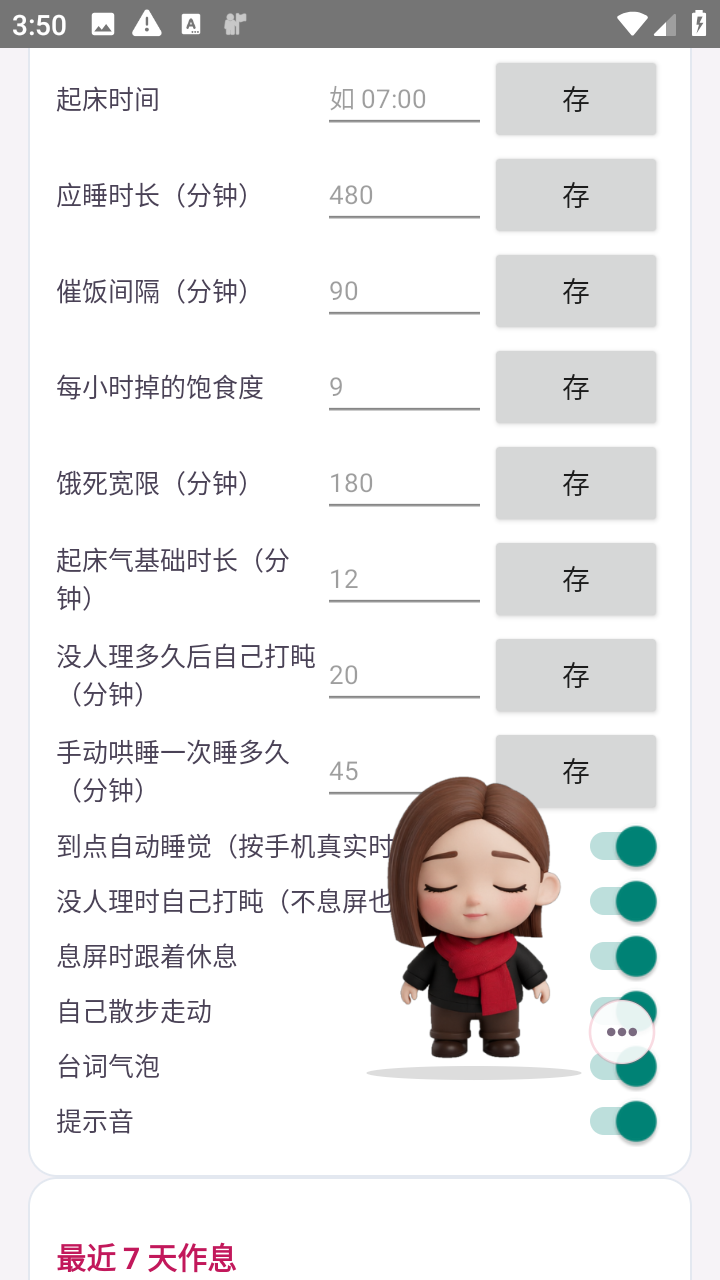This screenshot has height=1280, width=720.
Task: Edit the 起床气基础时长 field
Action: coord(404,579)
